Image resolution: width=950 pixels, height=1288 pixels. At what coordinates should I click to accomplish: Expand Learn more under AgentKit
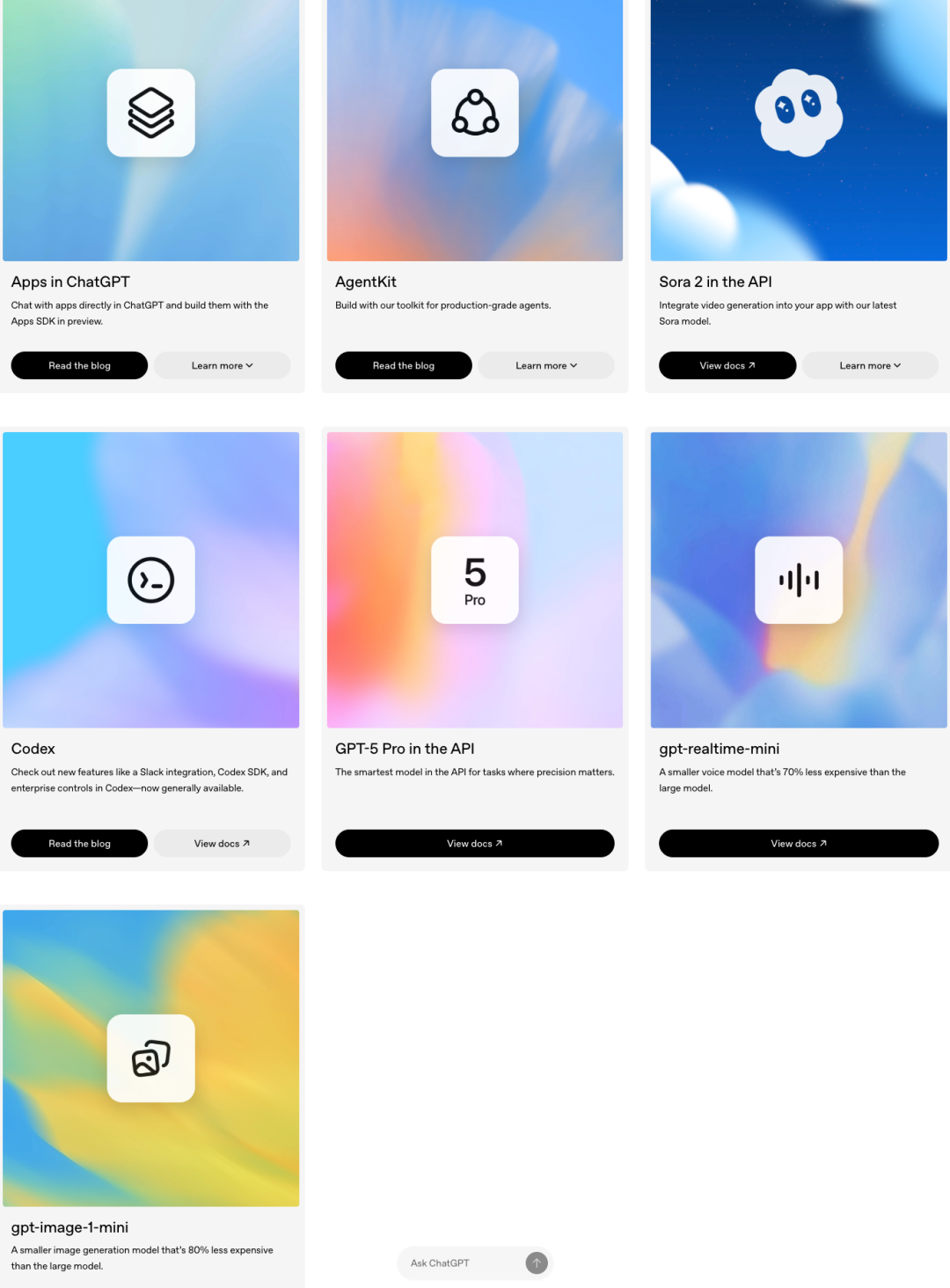(x=546, y=365)
